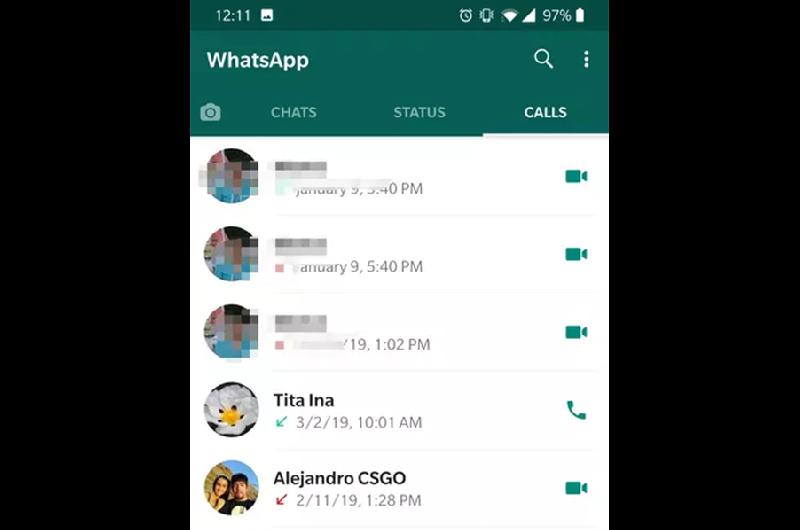The height and width of the screenshot is (530, 800).
Task: Voice call Tita Ina with phone icon
Action: point(576,410)
